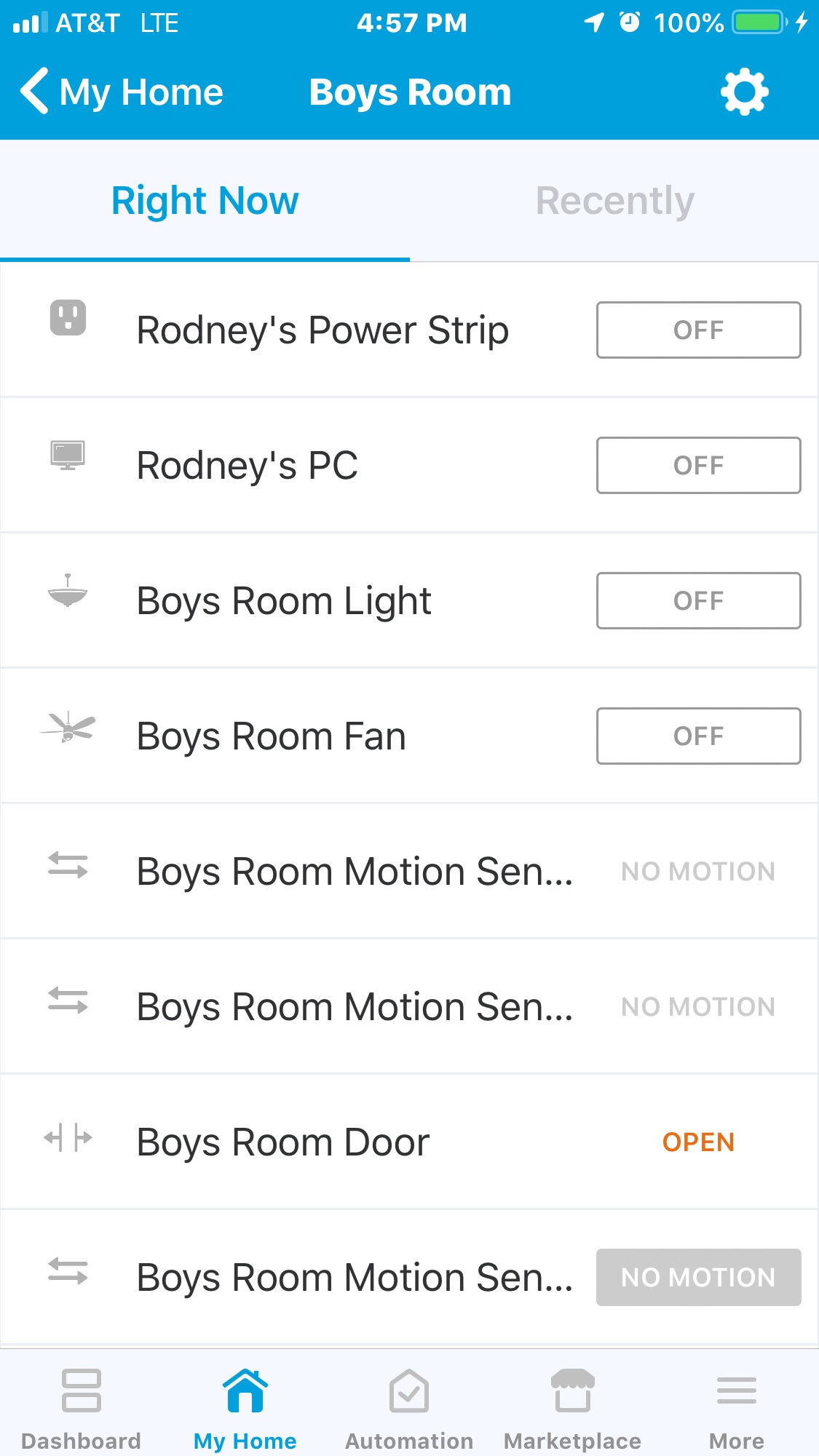Viewport: 819px width, 1456px height.
Task: Switch on Boys Room Fan
Action: pos(698,736)
